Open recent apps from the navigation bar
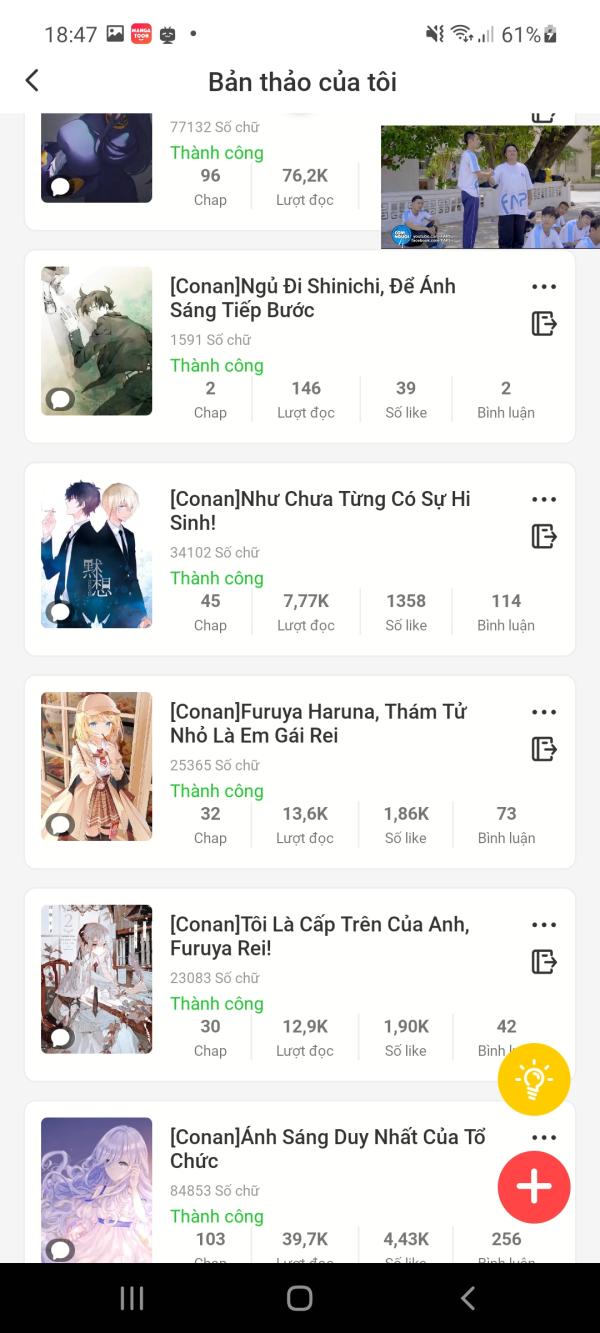600x1333 pixels. click(x=132, y=1298)
